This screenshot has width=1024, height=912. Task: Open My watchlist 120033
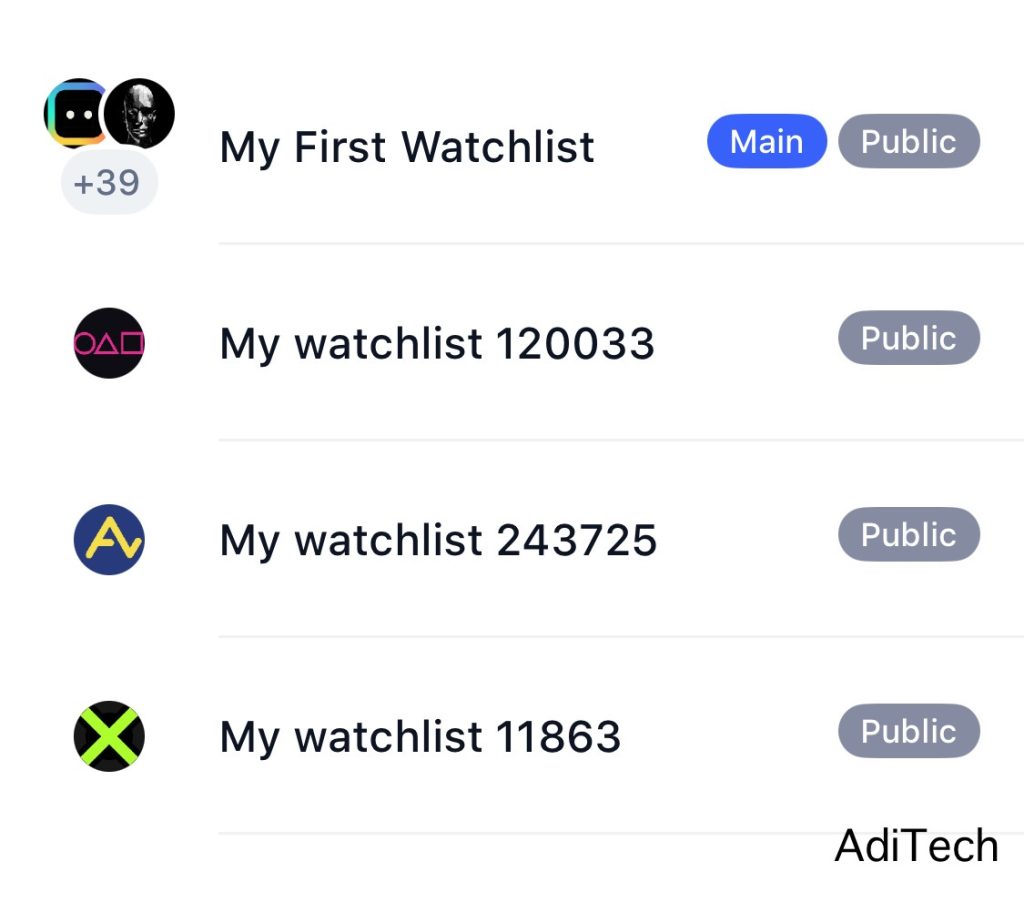coord(437,344)
